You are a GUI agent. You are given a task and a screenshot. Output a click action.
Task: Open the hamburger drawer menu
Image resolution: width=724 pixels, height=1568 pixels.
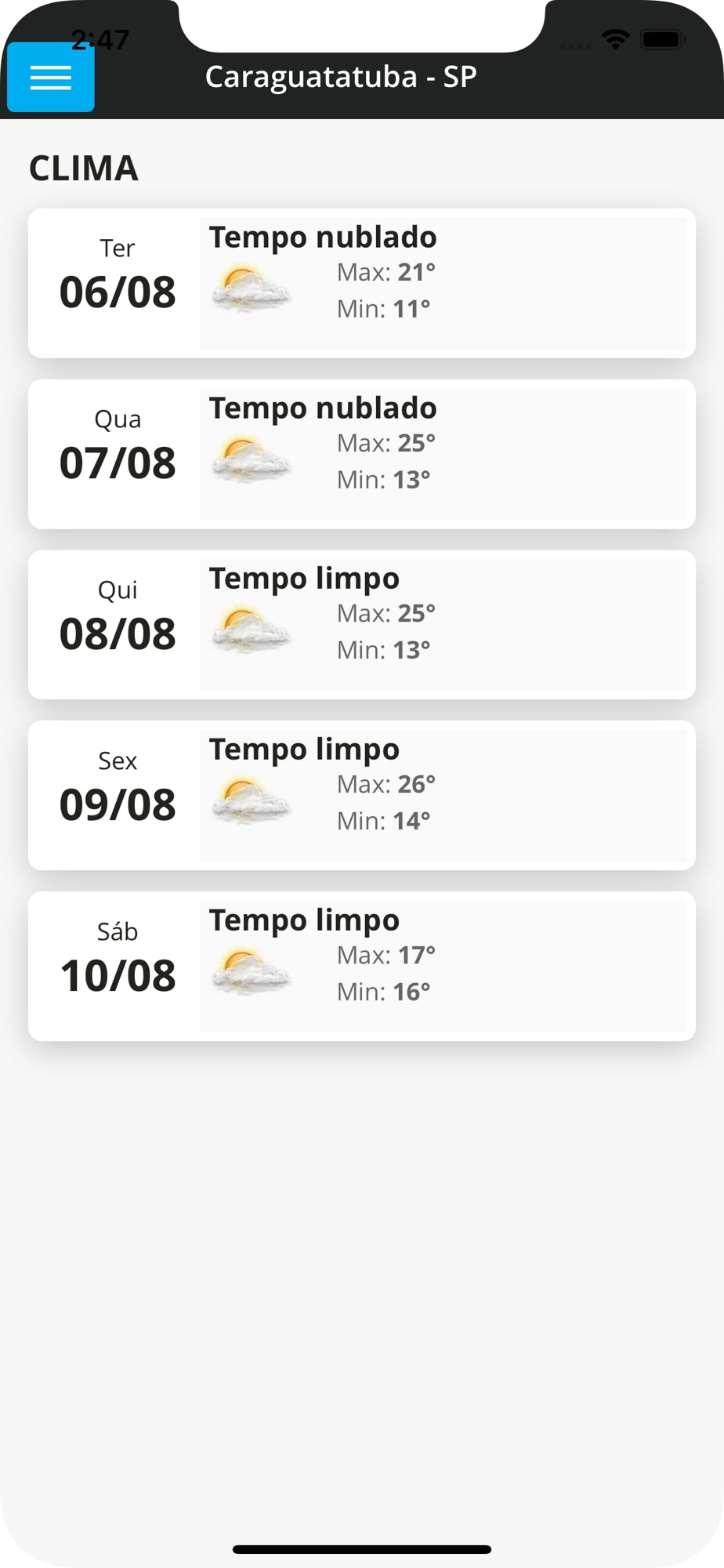(x=51, y=77)
